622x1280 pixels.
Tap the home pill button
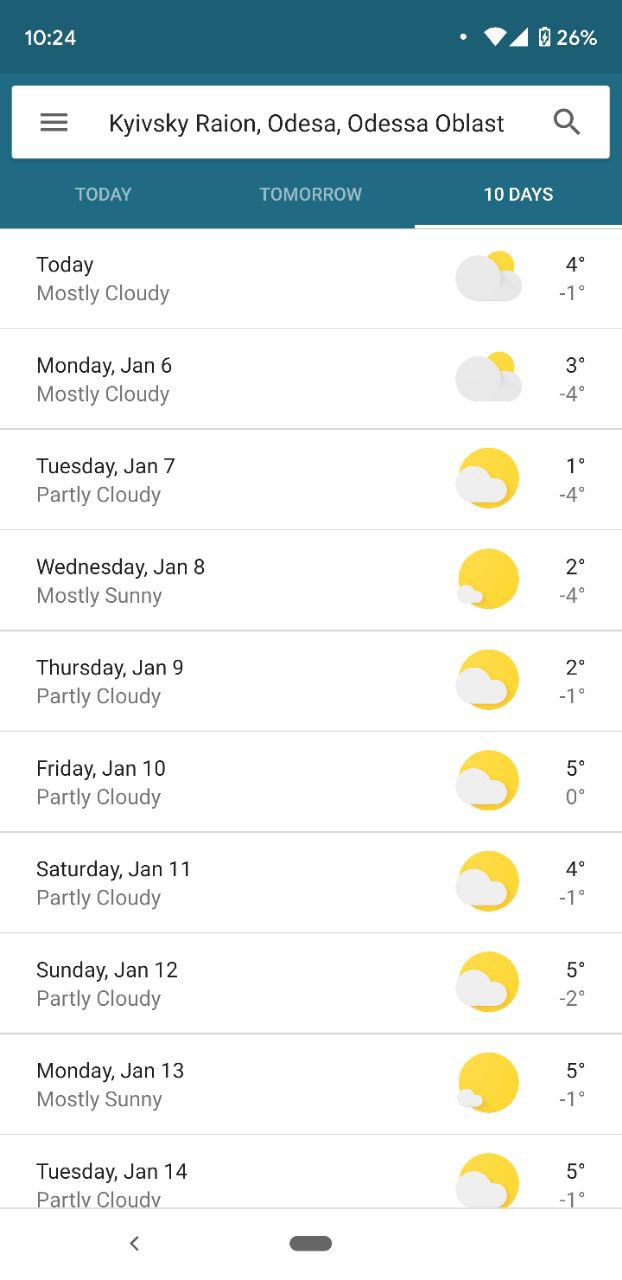[311, 1243]
